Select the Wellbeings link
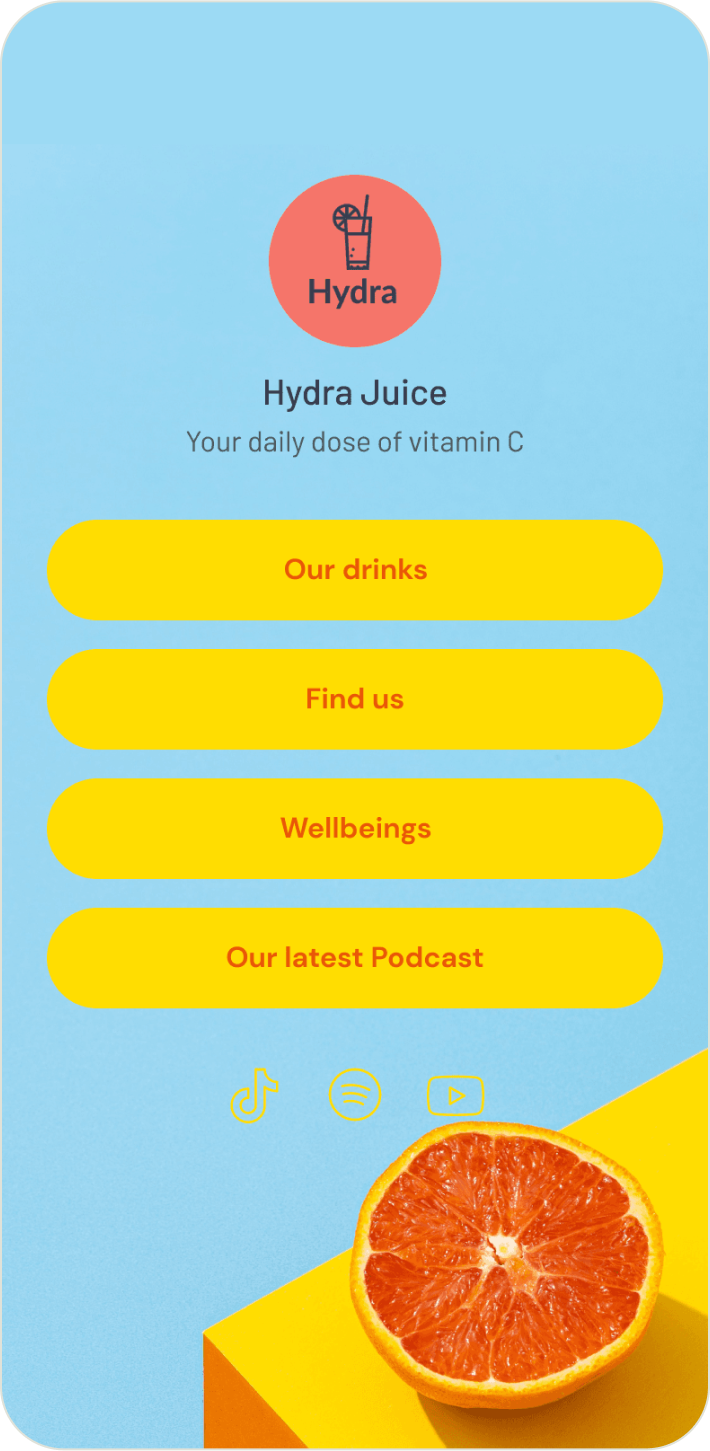 pos(355,829)
